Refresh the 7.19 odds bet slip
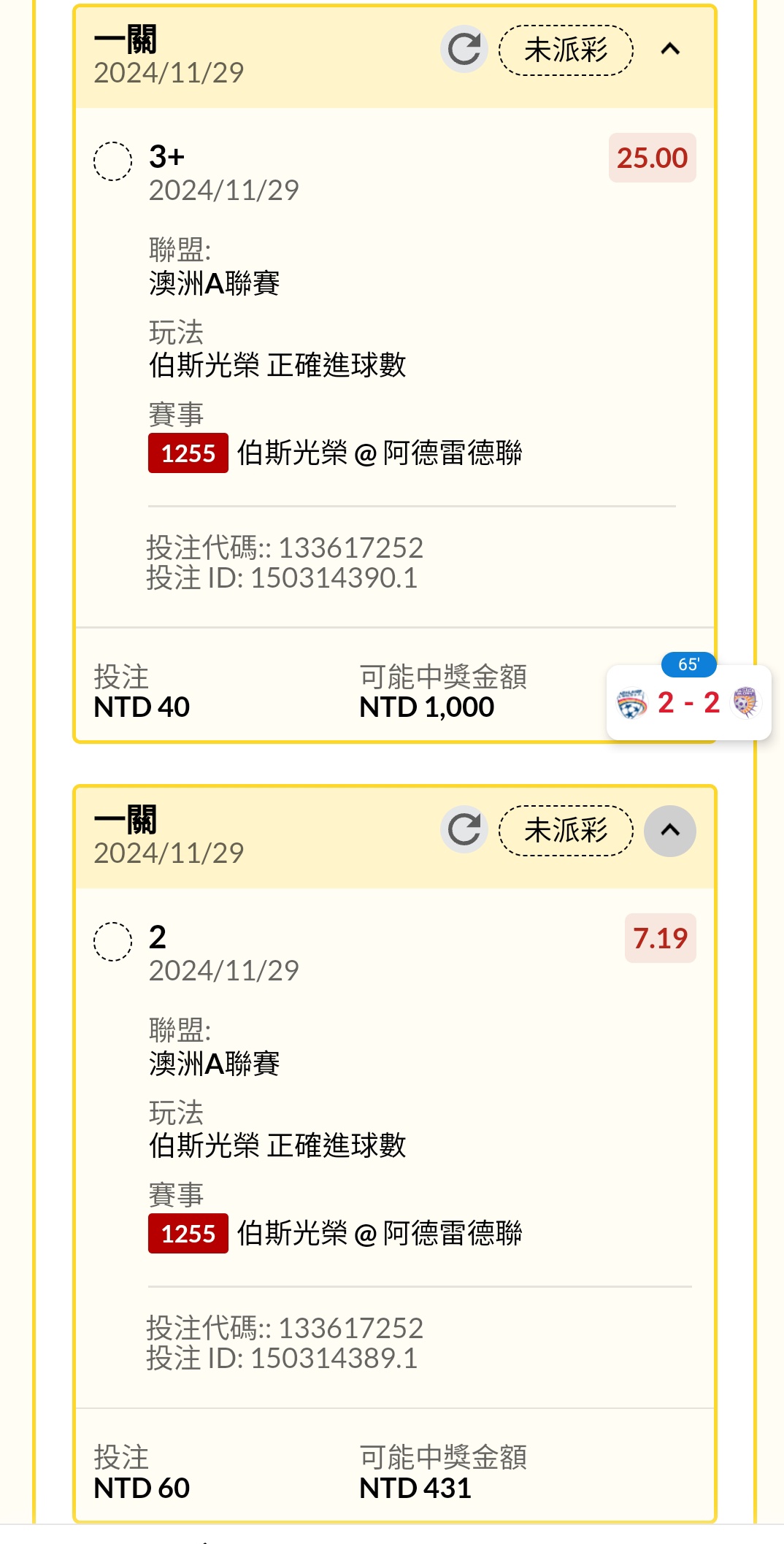The width and height of the screenshot is (784, 1544). pyautogui.click(x=464, y=830)
